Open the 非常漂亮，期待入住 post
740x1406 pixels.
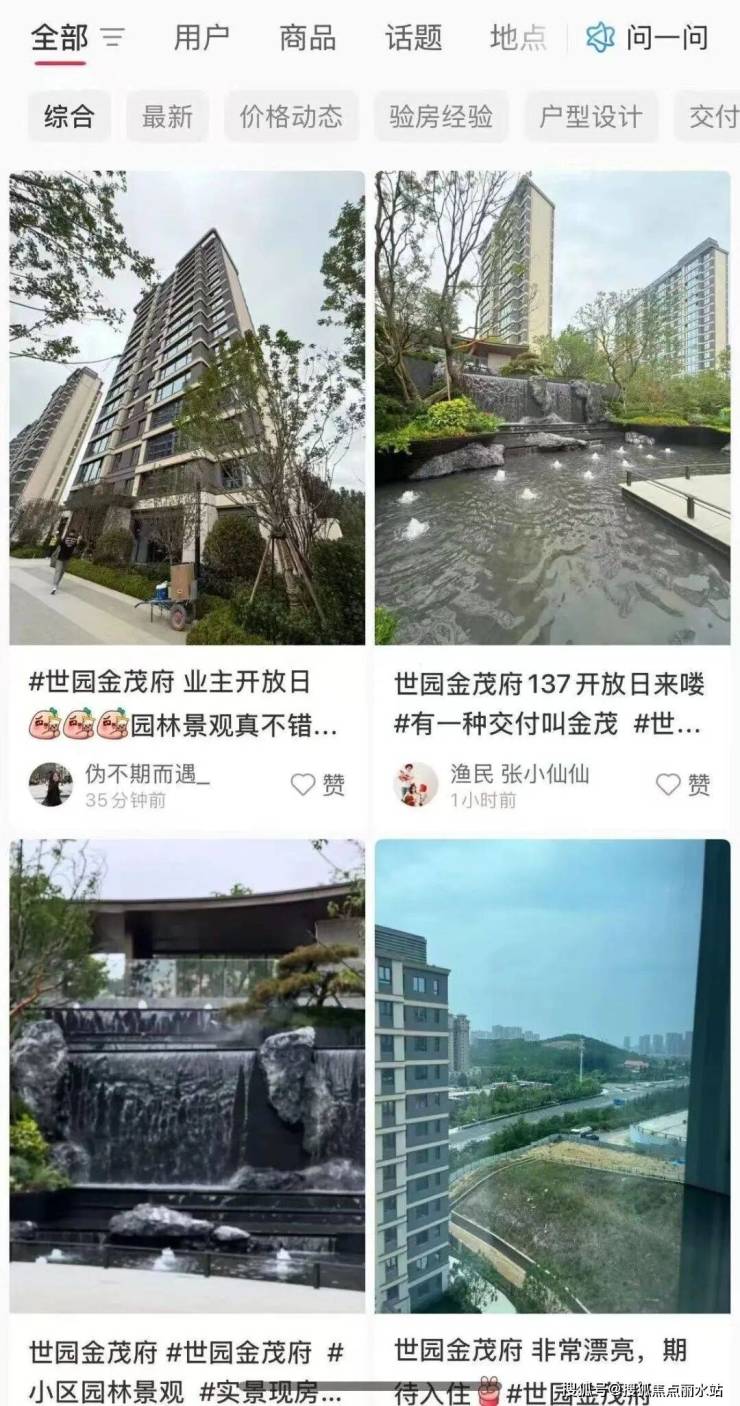[x=552, y=1075]
